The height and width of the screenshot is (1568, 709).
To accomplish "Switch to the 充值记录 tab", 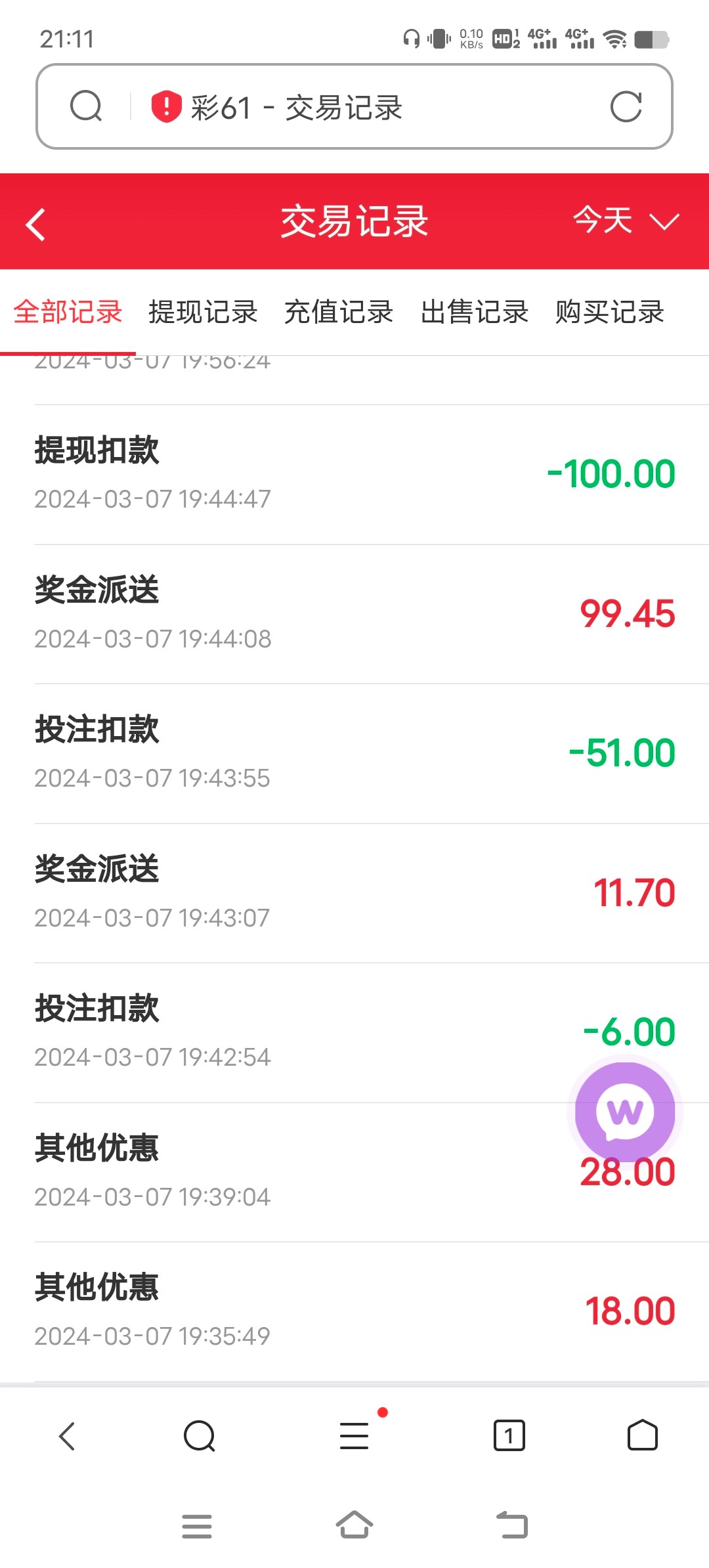I will tap(339, 312).
